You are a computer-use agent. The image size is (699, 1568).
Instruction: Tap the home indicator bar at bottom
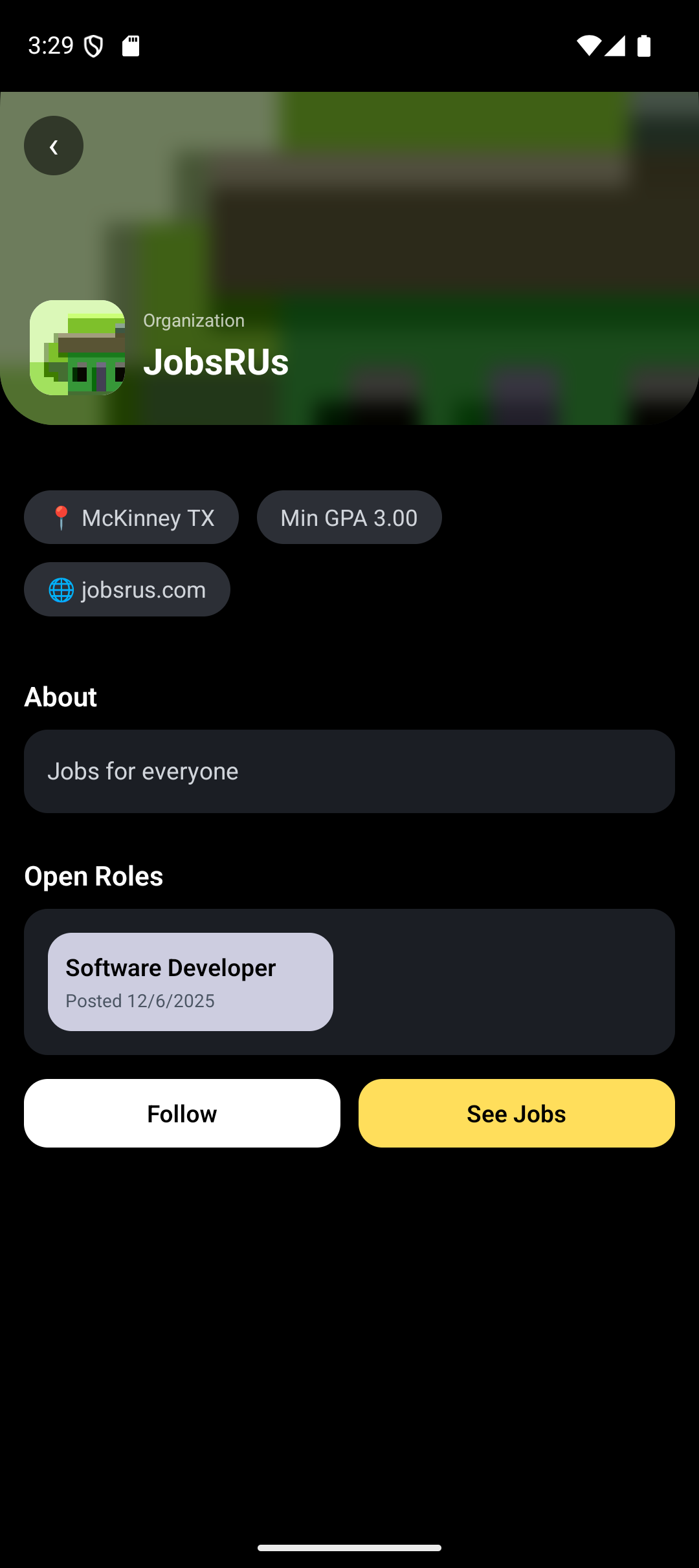pos(349,1547)
